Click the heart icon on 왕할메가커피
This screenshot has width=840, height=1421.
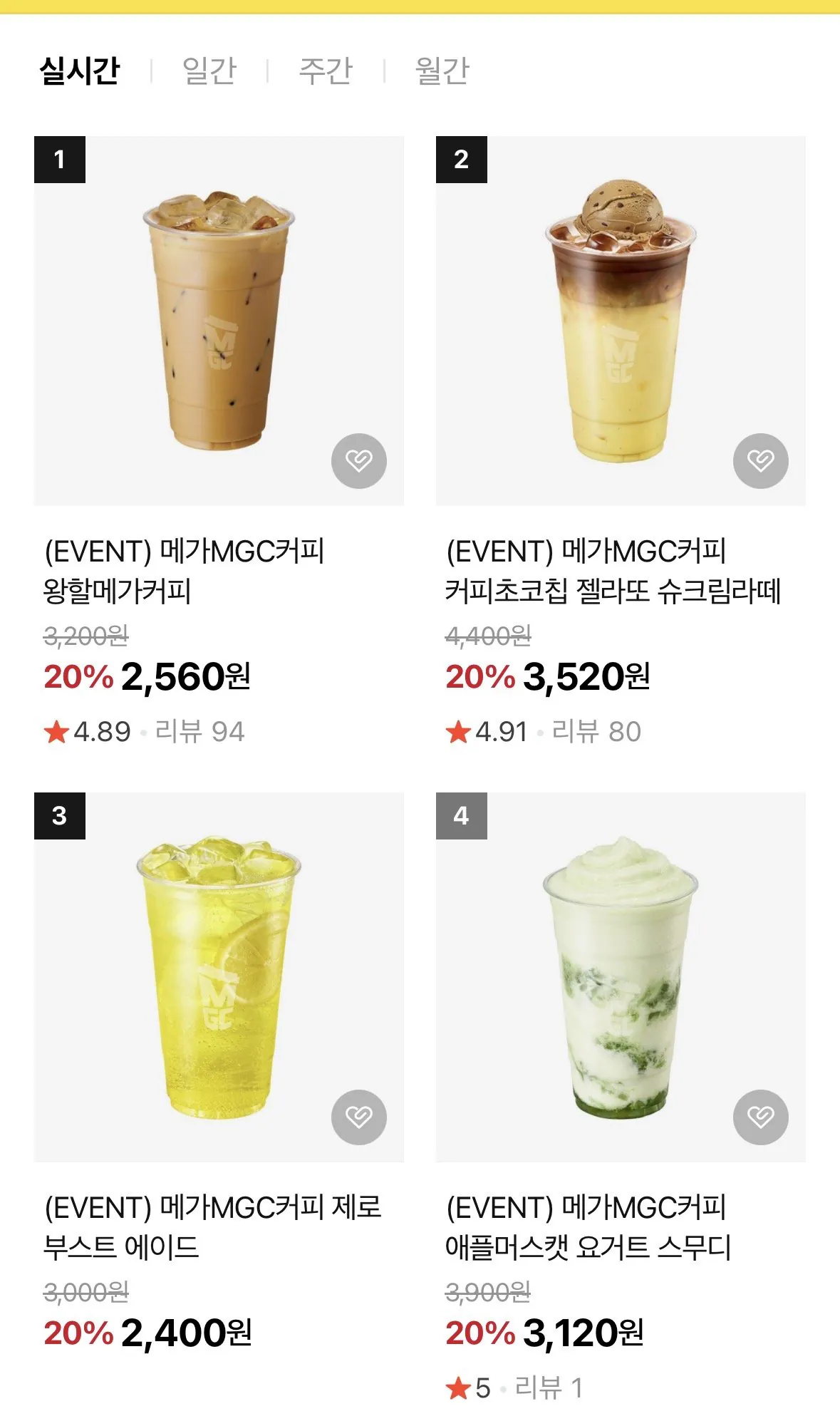pyautogui.click(x=361, y=460)
